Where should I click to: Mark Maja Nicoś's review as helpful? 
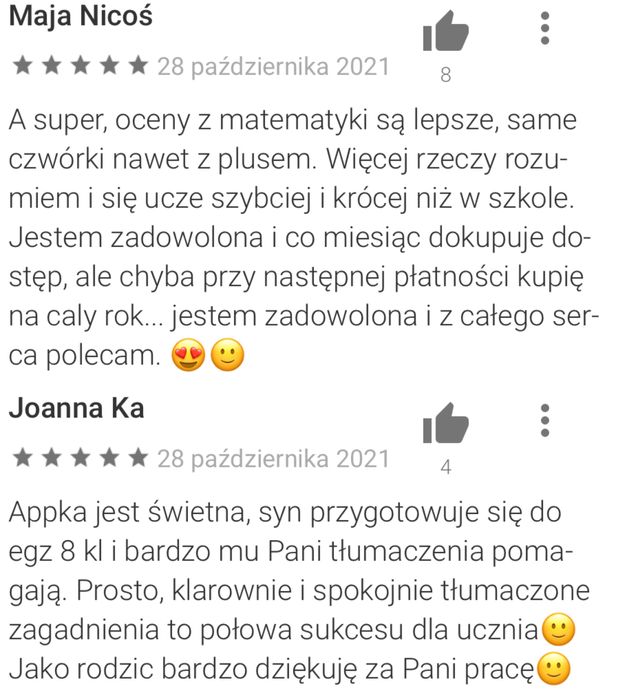(x=445, y=34)
